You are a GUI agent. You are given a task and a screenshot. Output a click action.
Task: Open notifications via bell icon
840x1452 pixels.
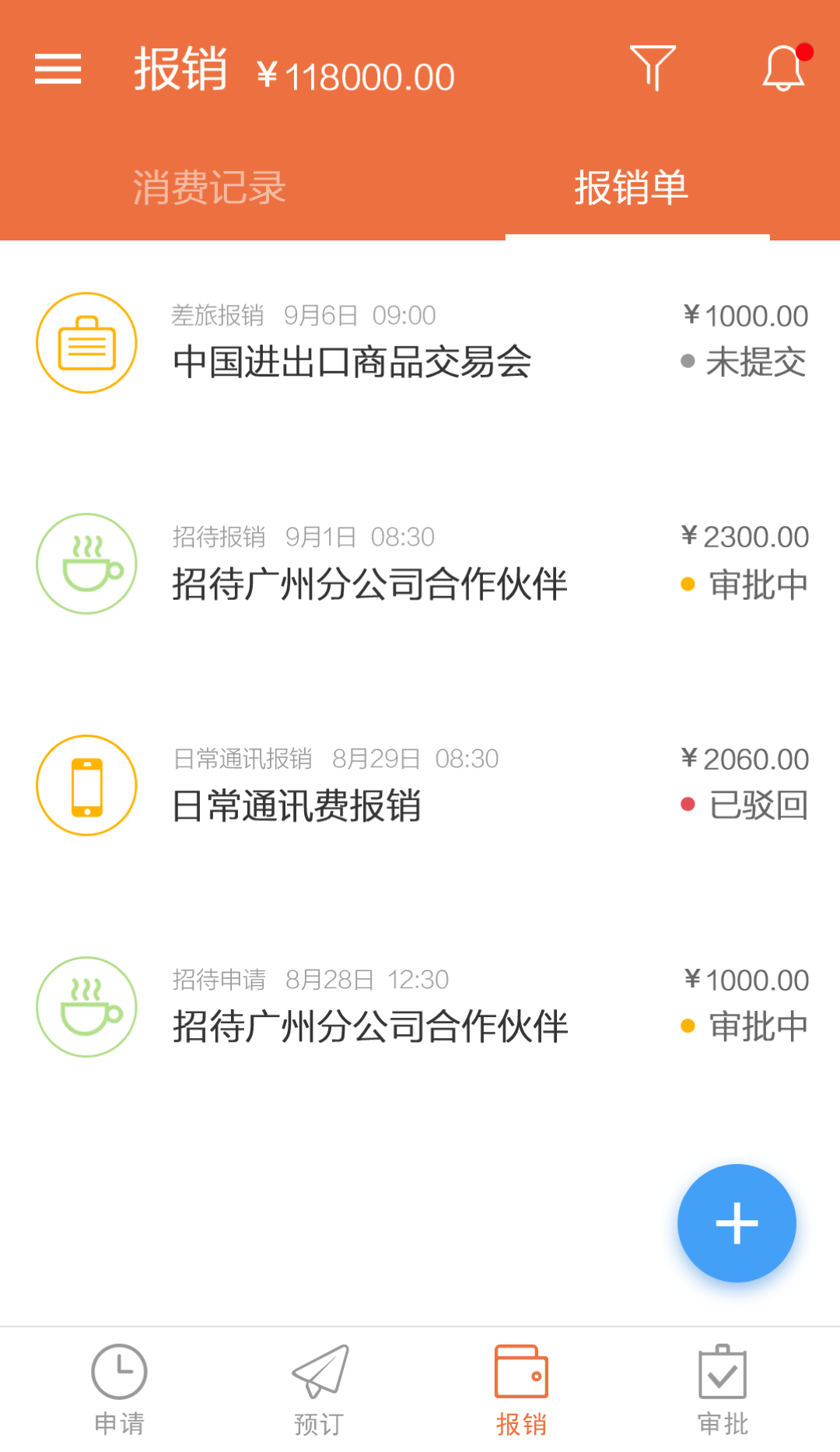783,69
